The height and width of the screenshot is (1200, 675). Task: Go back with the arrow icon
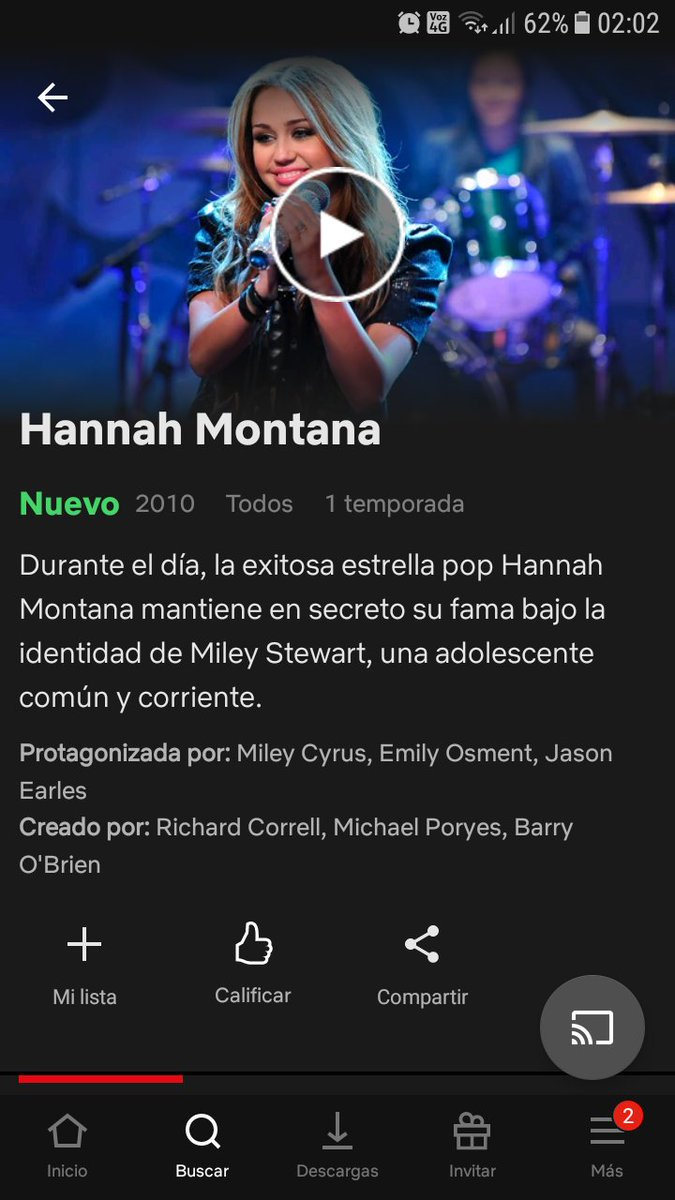(52, 97)
